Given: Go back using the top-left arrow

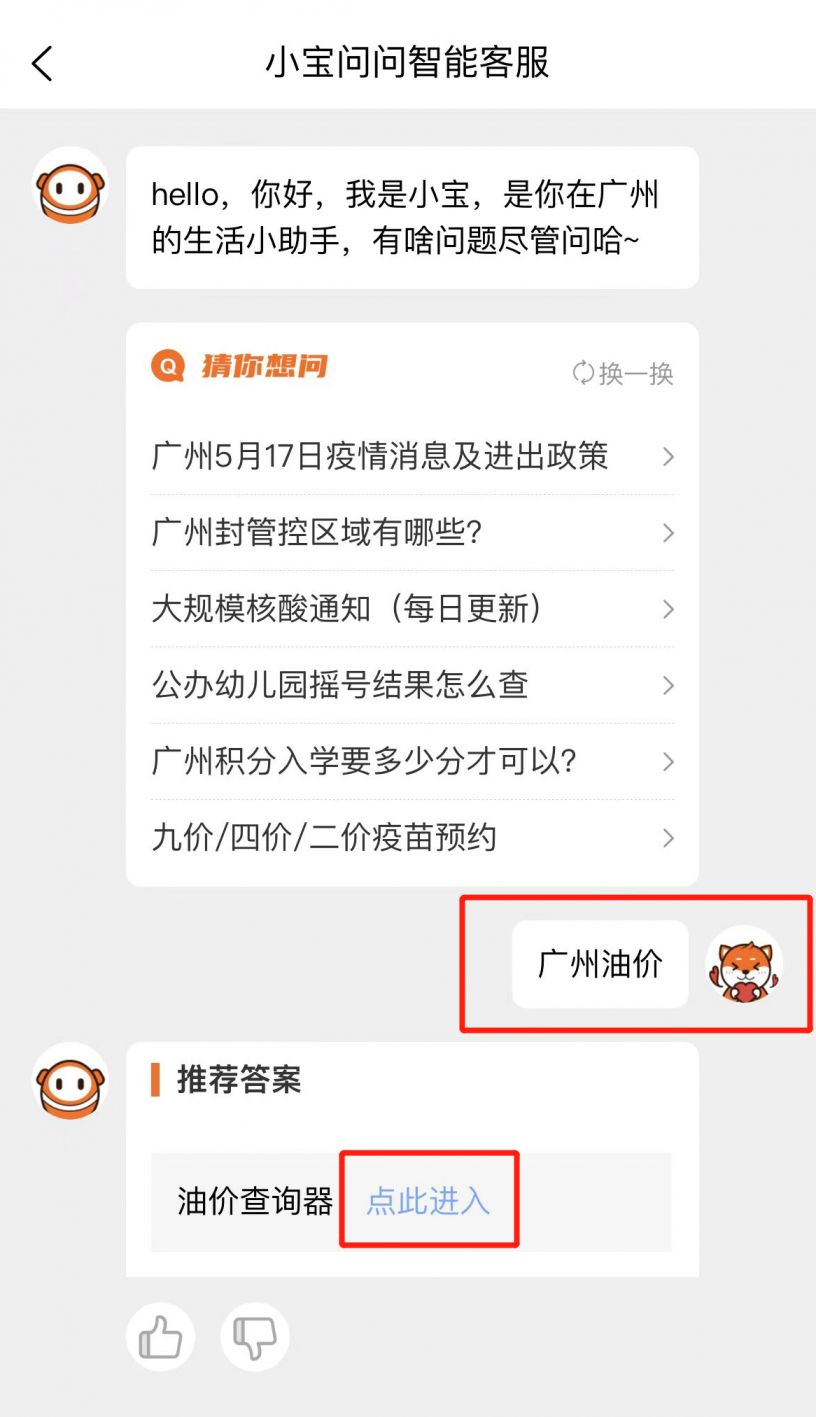Looking at the screenshot, I should [42, 63].
